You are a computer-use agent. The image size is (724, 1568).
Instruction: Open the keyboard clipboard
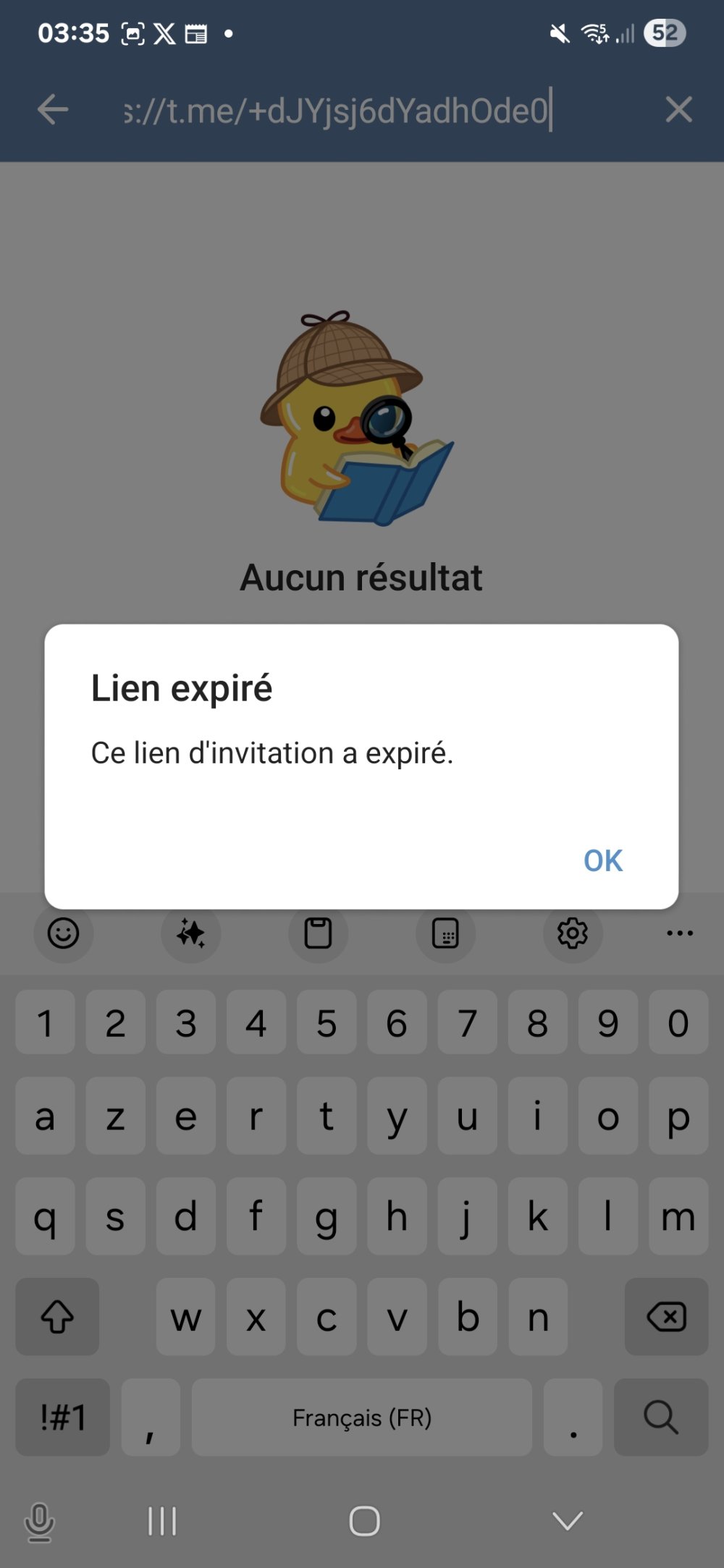(x=318, y=933)
